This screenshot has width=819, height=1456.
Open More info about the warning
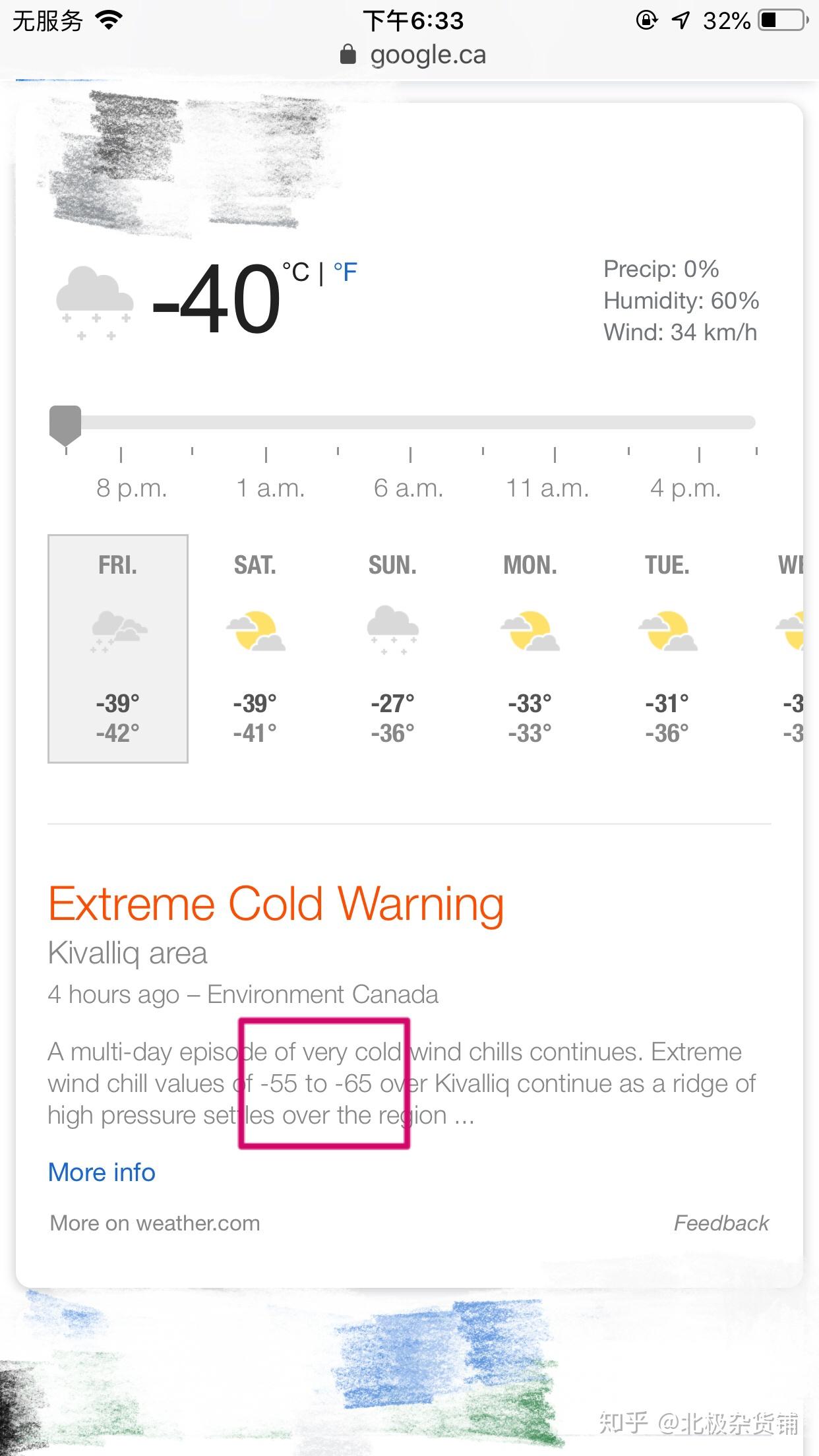102,1172
